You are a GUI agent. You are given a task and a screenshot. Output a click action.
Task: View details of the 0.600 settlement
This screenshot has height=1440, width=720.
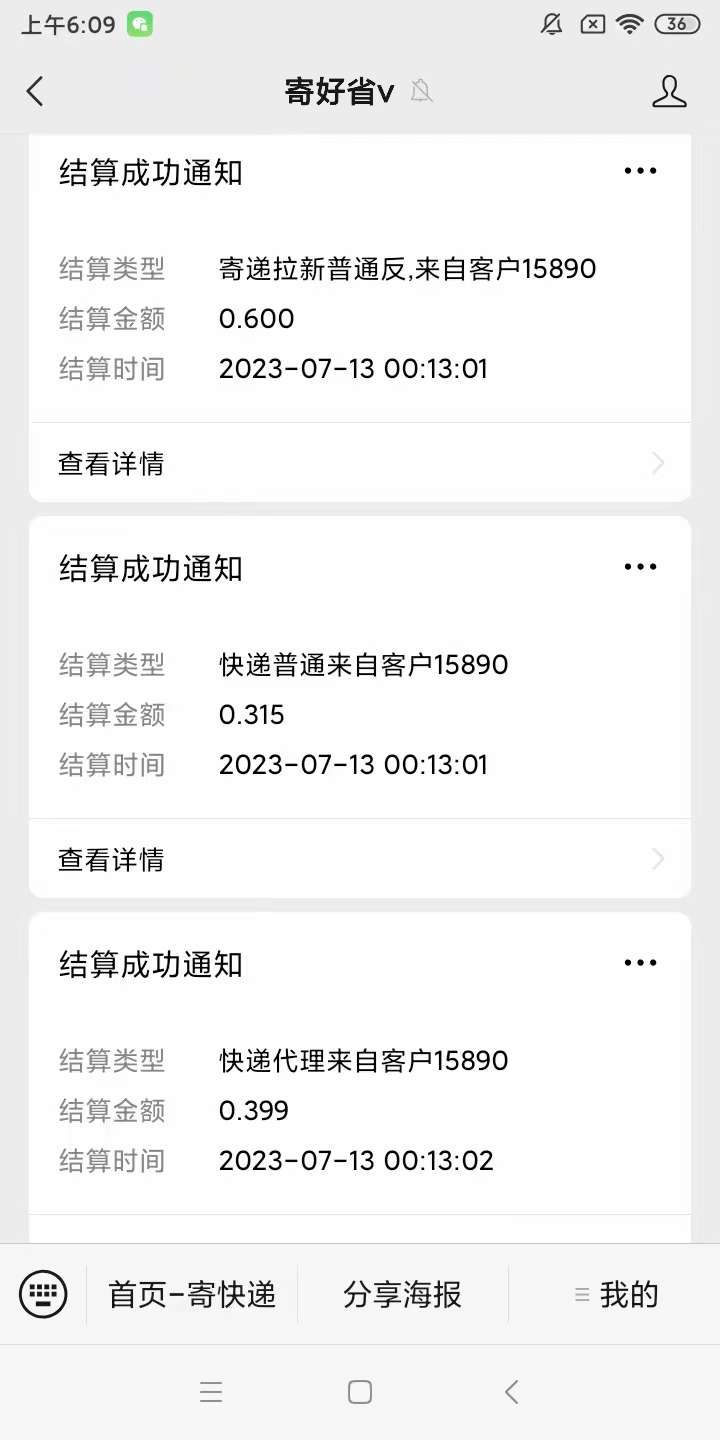click(x=360, y=464)
